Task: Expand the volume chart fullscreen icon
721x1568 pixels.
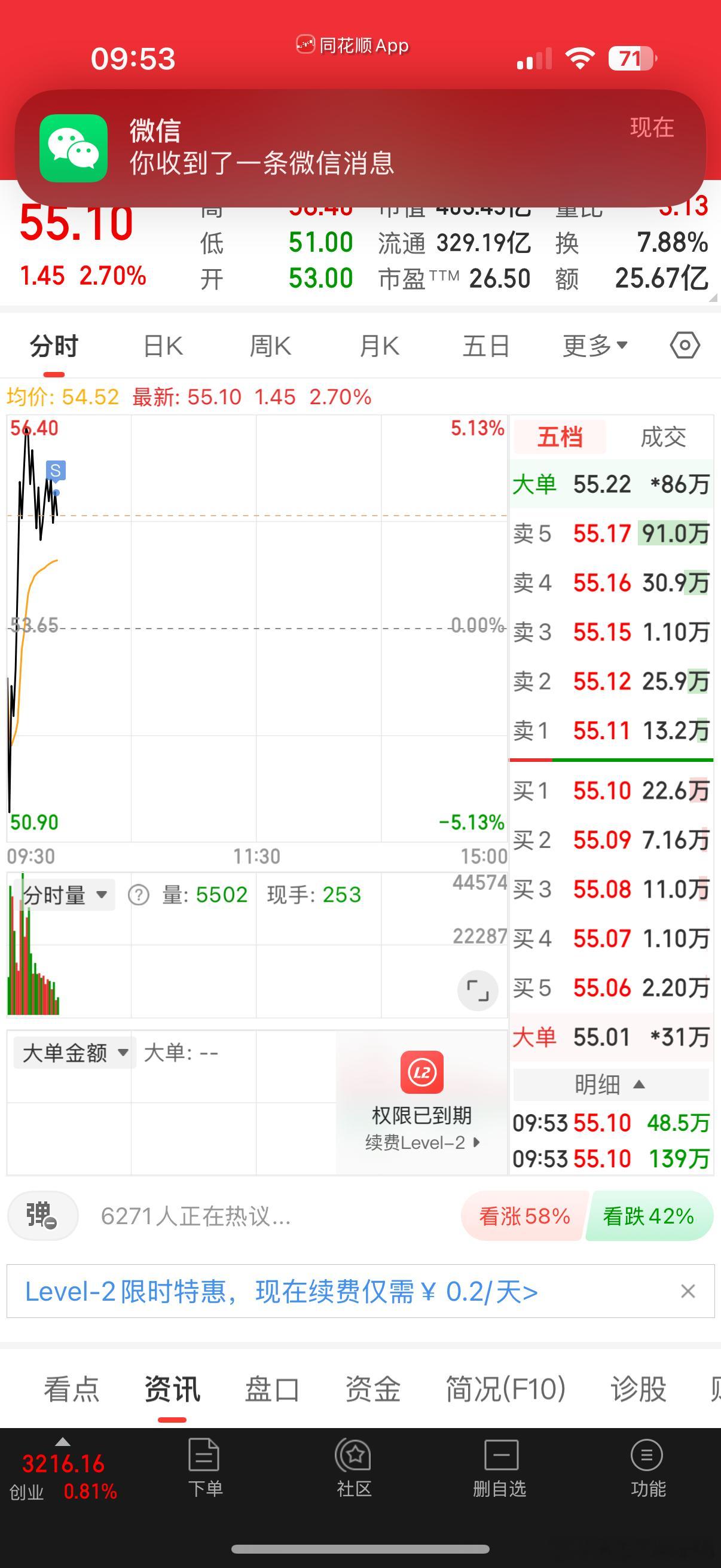Action: point(479,990)
